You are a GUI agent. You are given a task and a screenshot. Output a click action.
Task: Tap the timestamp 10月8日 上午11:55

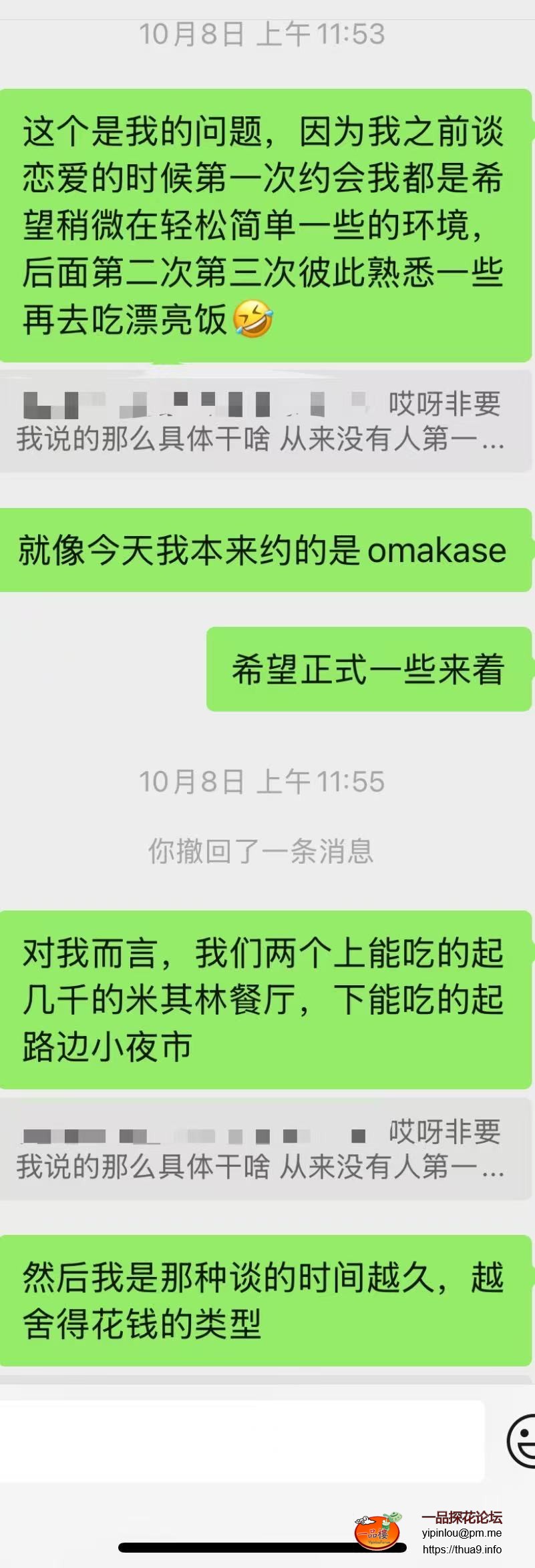pos(262,782)
